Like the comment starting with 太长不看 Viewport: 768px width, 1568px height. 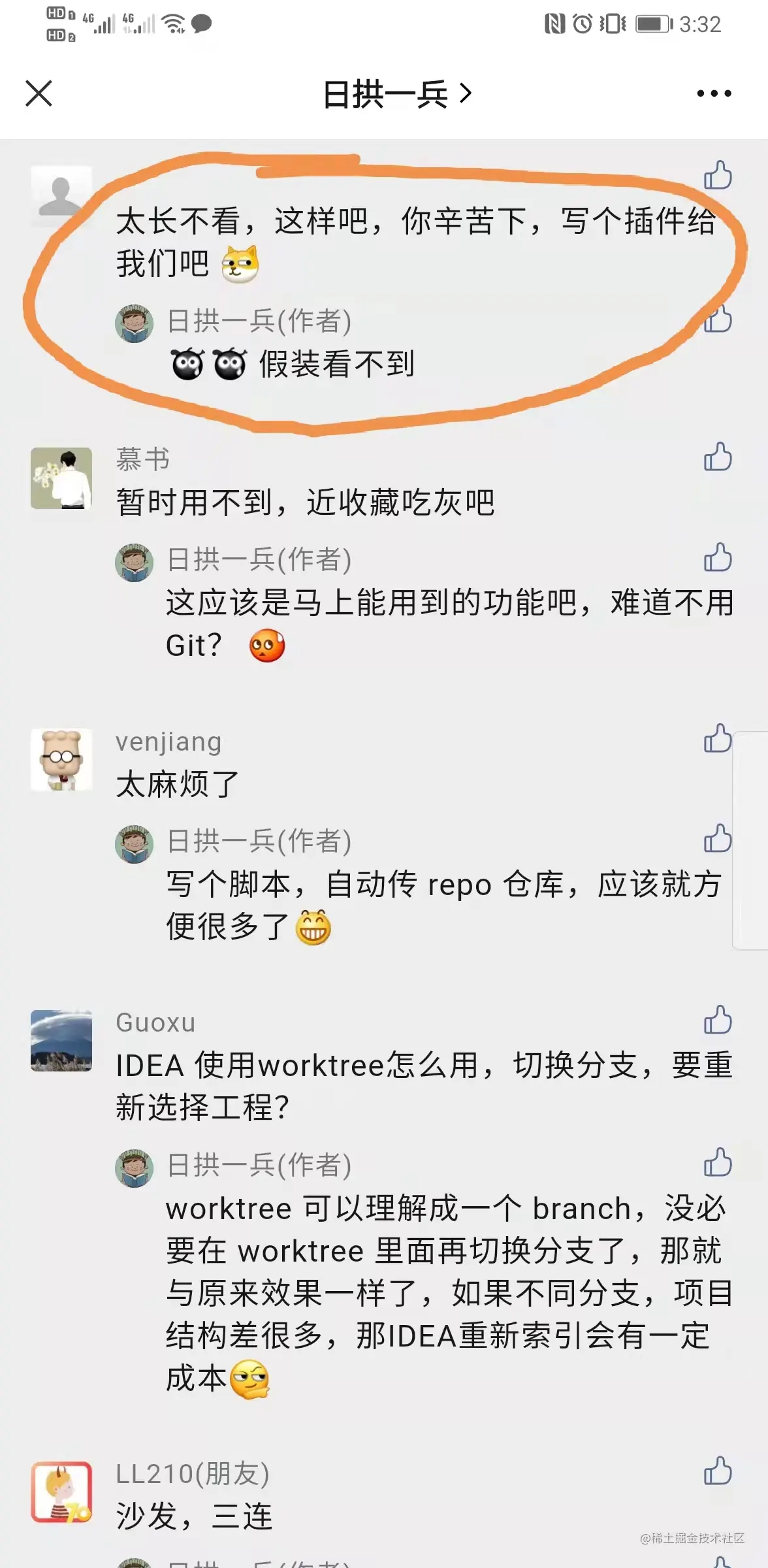click(717, 176)
